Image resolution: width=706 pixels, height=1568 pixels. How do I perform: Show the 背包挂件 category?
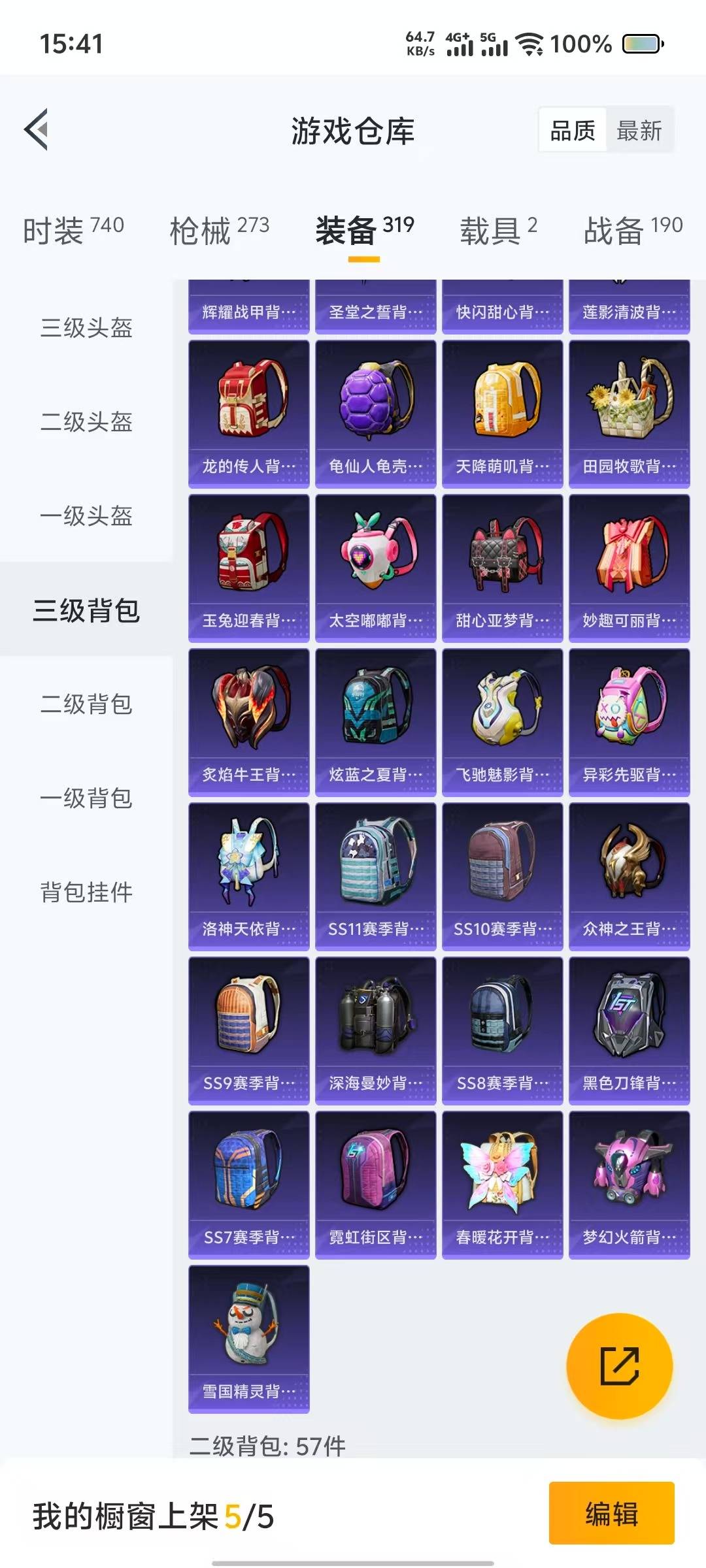[x=86, y=892]
